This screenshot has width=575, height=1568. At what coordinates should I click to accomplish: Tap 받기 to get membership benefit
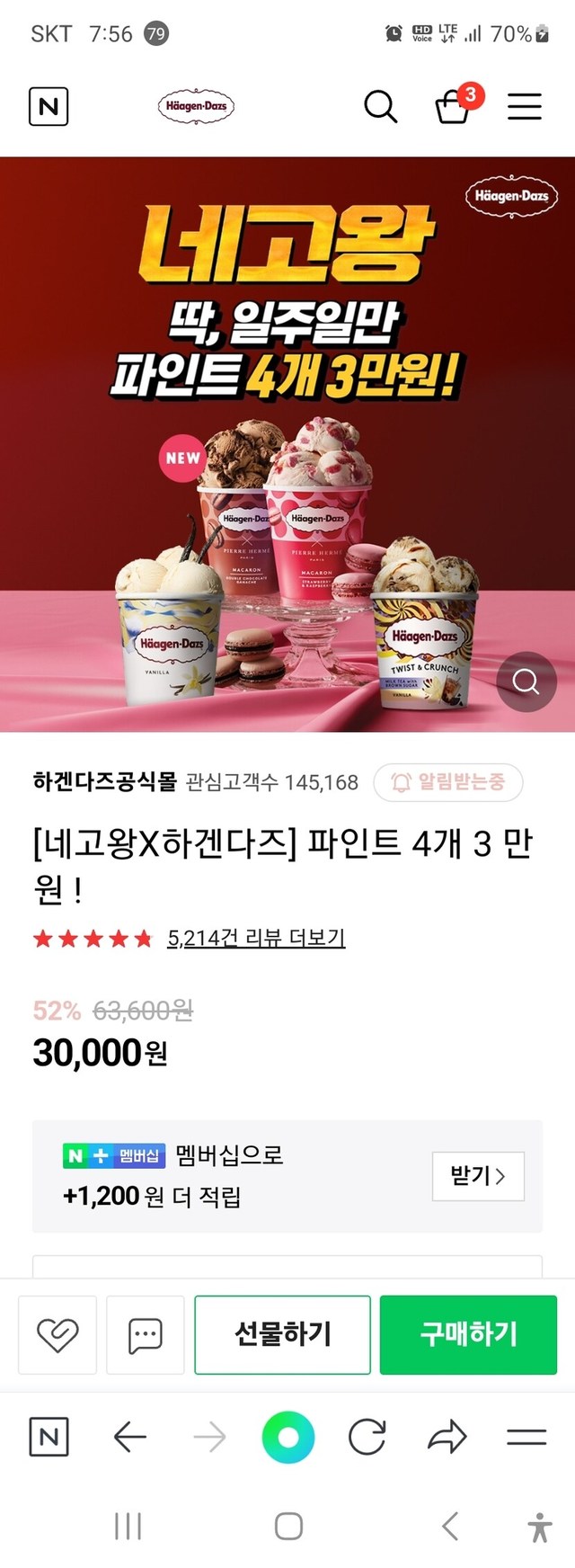(x=477, y=1175)
